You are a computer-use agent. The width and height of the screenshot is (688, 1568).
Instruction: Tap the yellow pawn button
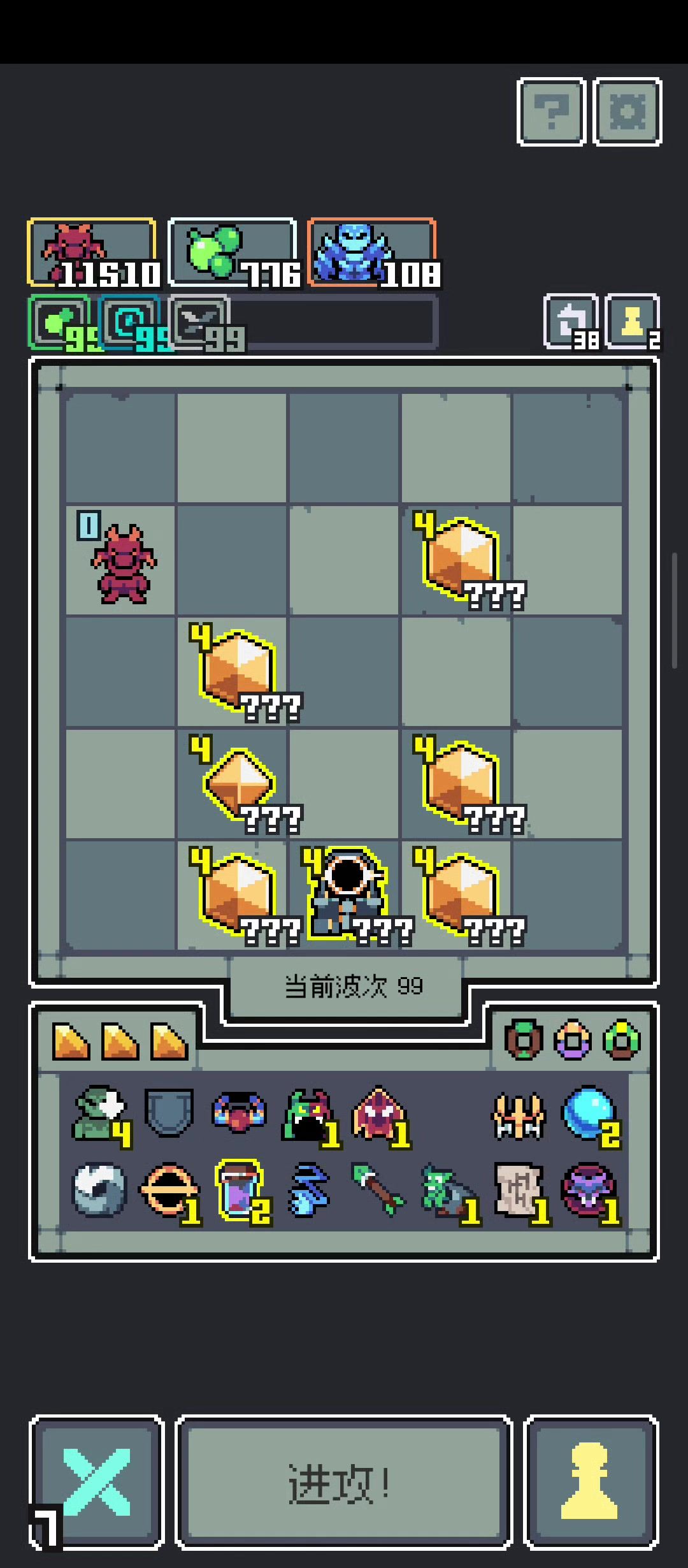591,1483
